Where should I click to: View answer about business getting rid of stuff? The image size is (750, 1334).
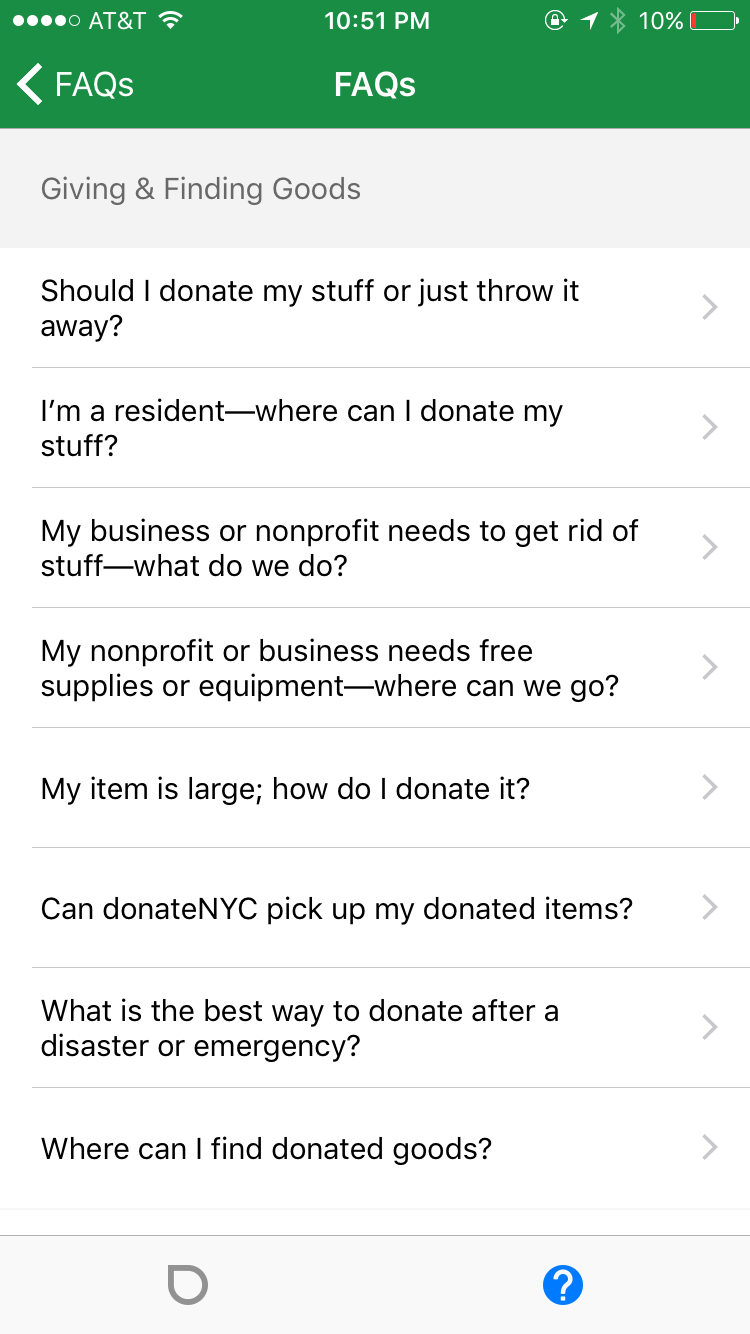pyautogui.click(x=375, y=548)
